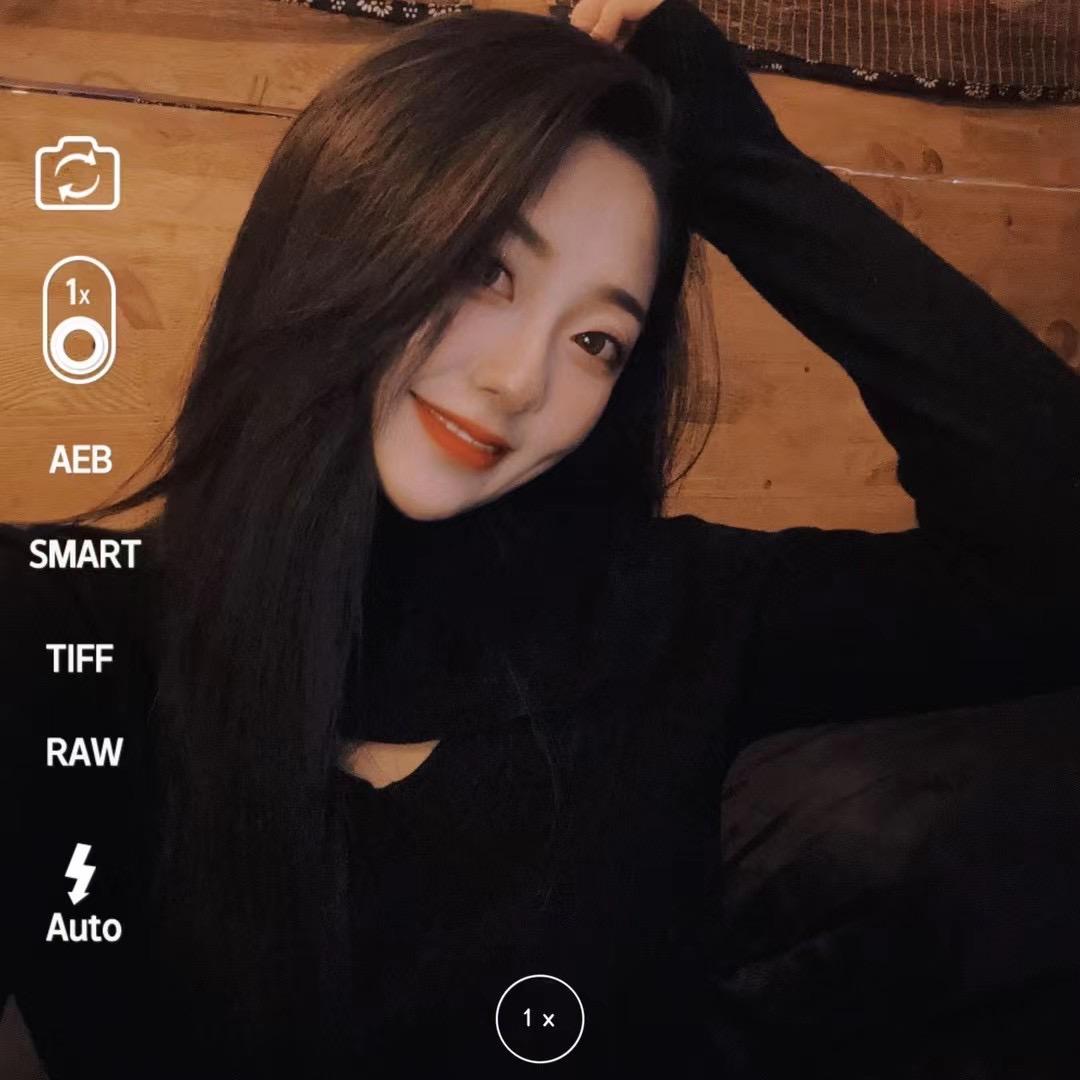Tap the circular 1x zoom button
This screenshot has height=1080, width=1080.
(x=539, y=1018)
